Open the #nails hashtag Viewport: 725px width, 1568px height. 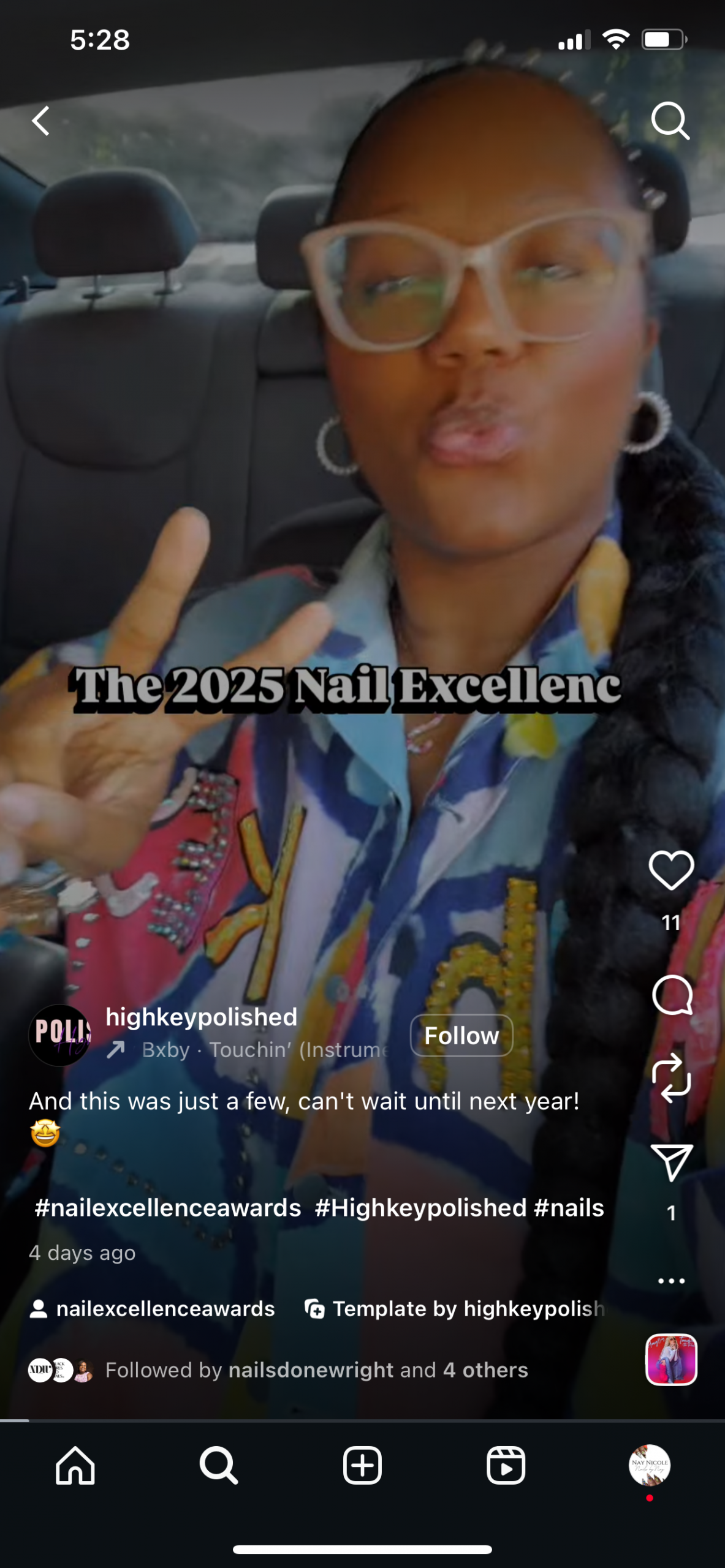pos(569,1208)
